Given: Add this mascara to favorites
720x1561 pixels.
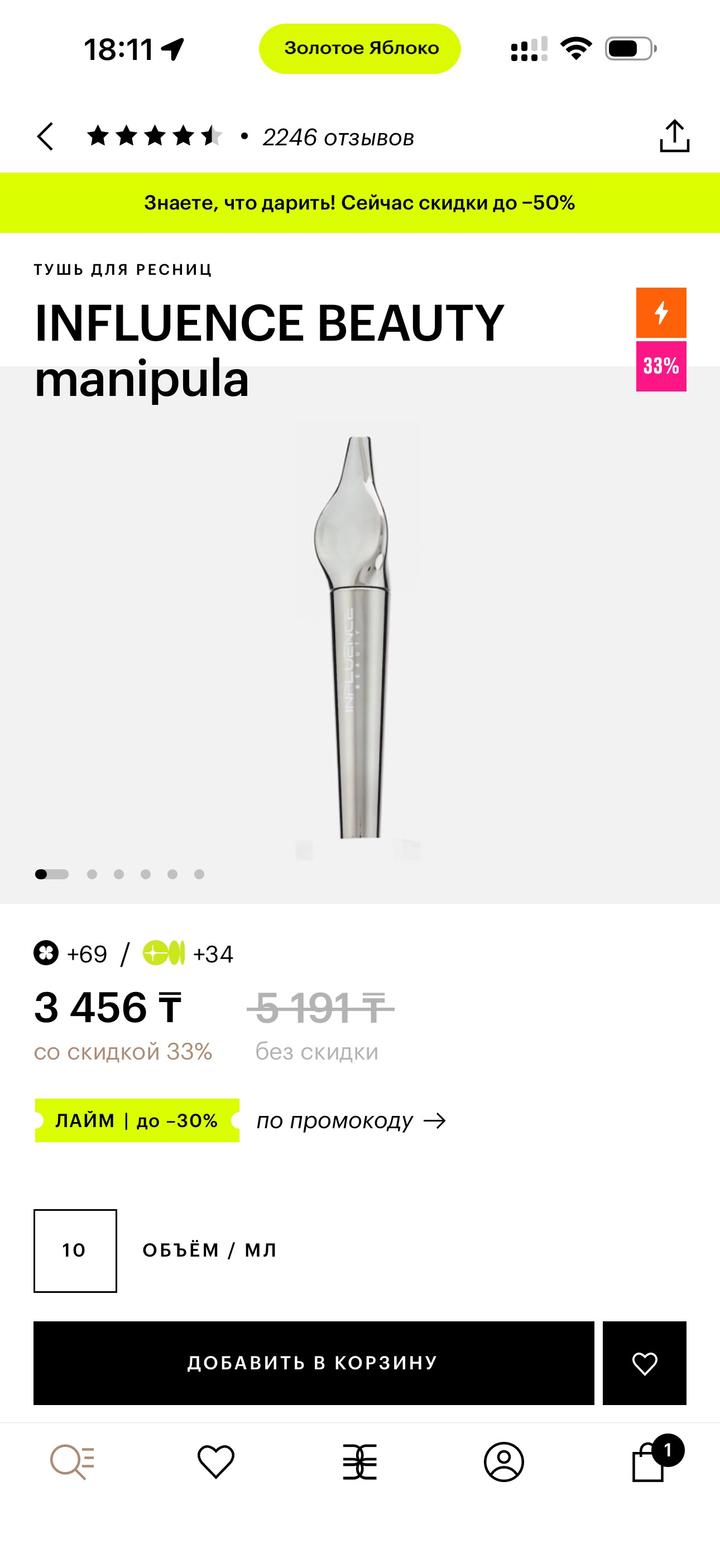Looking at the screenshot, I should (644, 1363).
